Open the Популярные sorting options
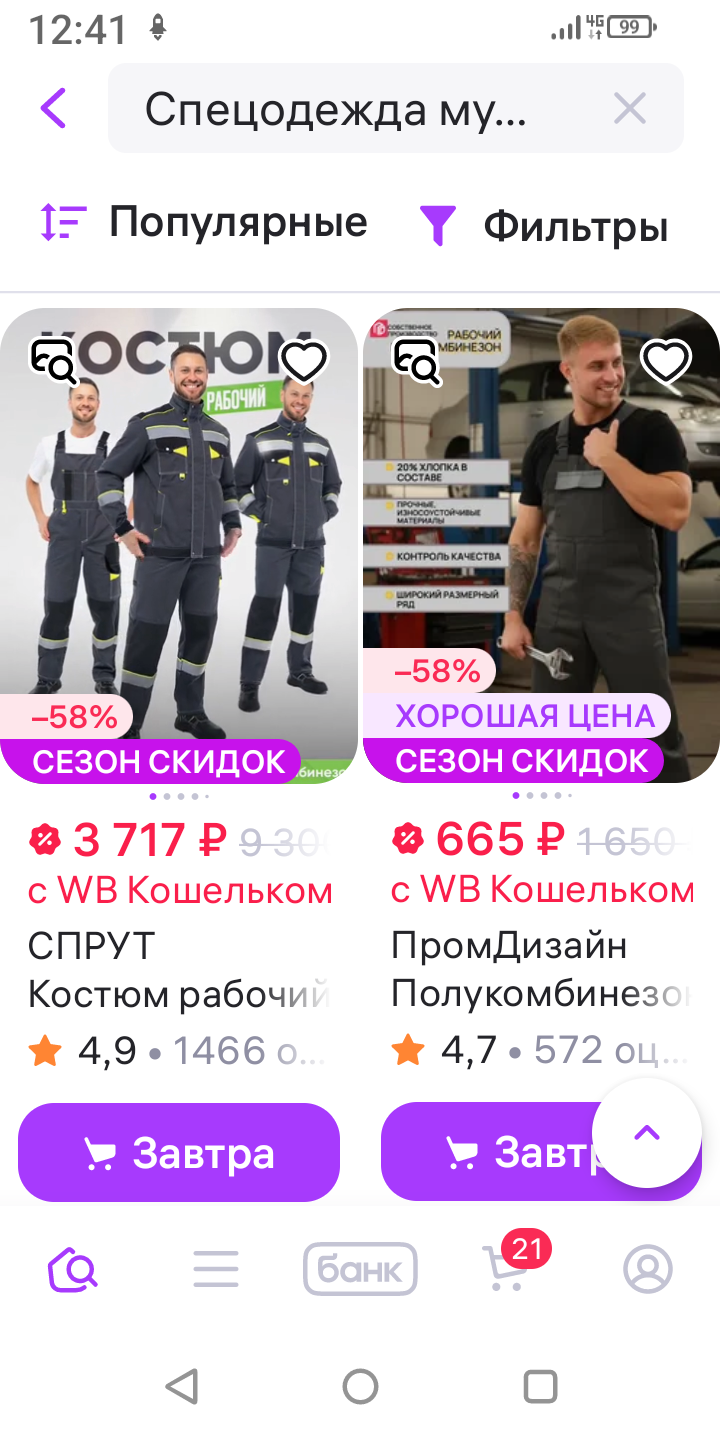Image resolution: width=720 pixels, height=1440 pixels. (204, 222)
